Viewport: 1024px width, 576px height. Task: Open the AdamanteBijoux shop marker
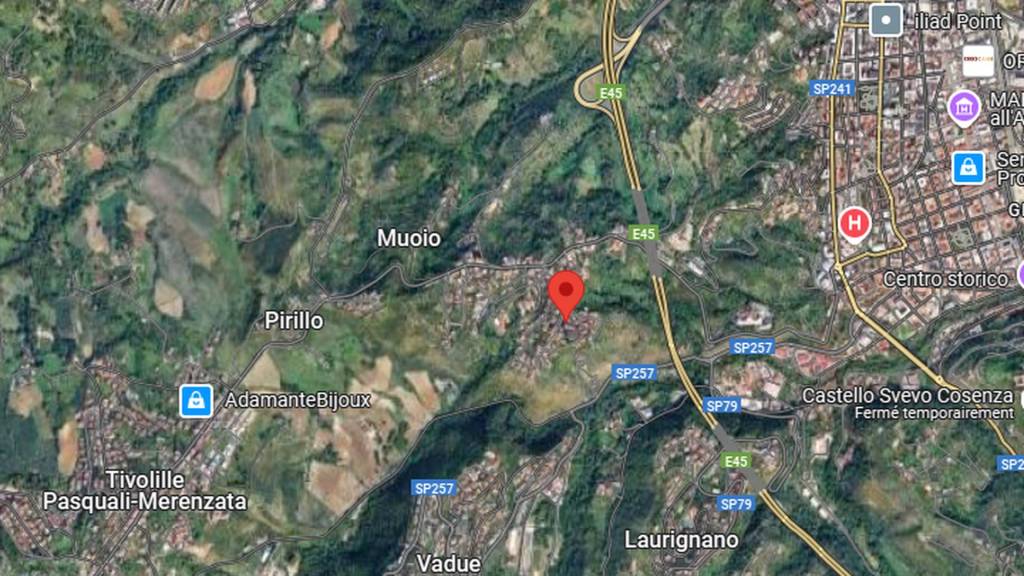[x=196, y=401]
